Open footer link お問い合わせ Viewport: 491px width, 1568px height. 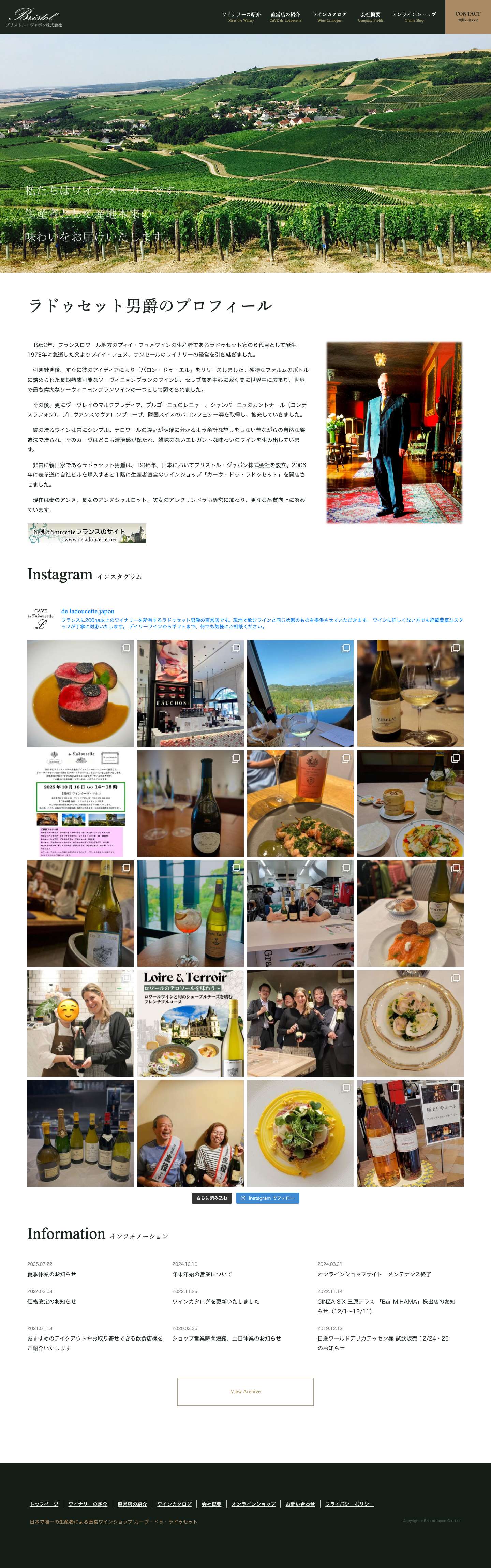(300, 1504)
